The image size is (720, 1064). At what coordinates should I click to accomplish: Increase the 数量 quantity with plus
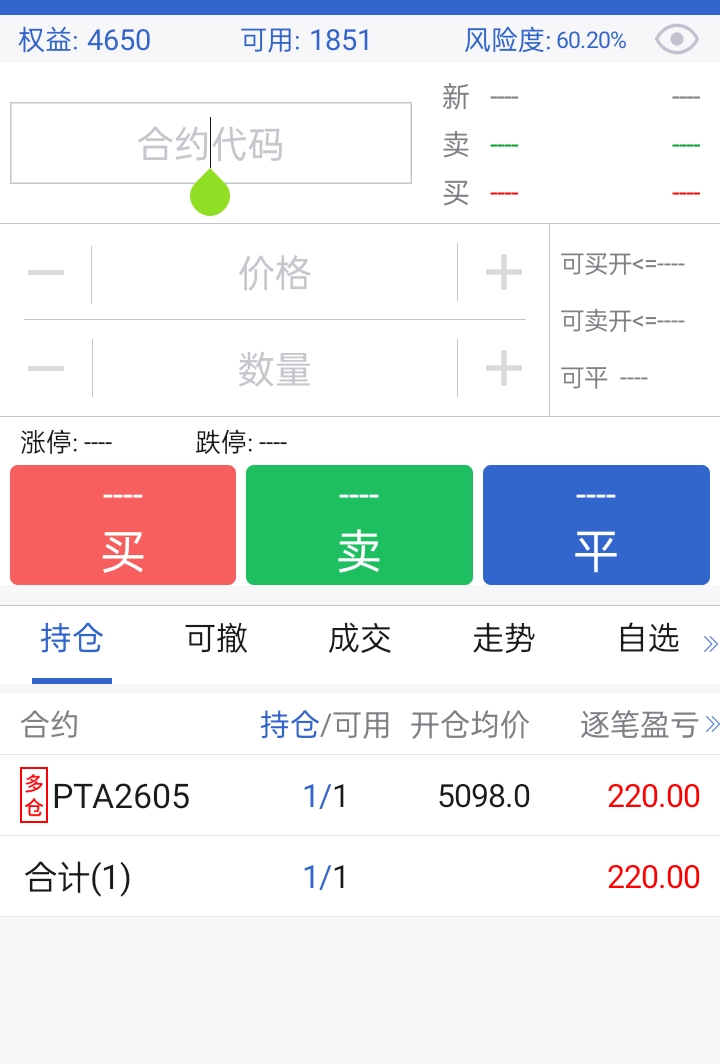click(x=503, y=369)
